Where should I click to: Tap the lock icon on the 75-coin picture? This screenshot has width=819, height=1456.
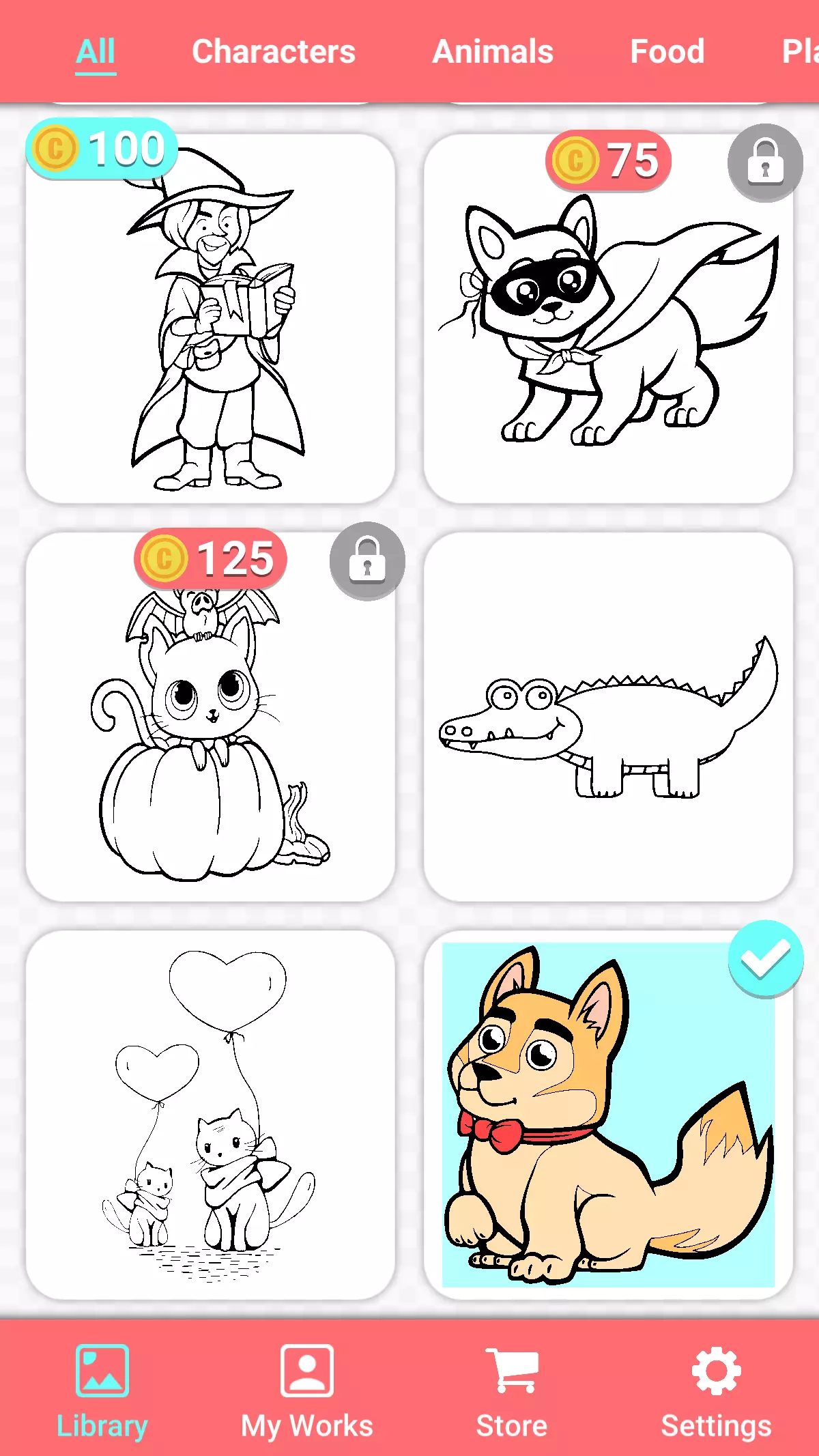coord(765,162)
